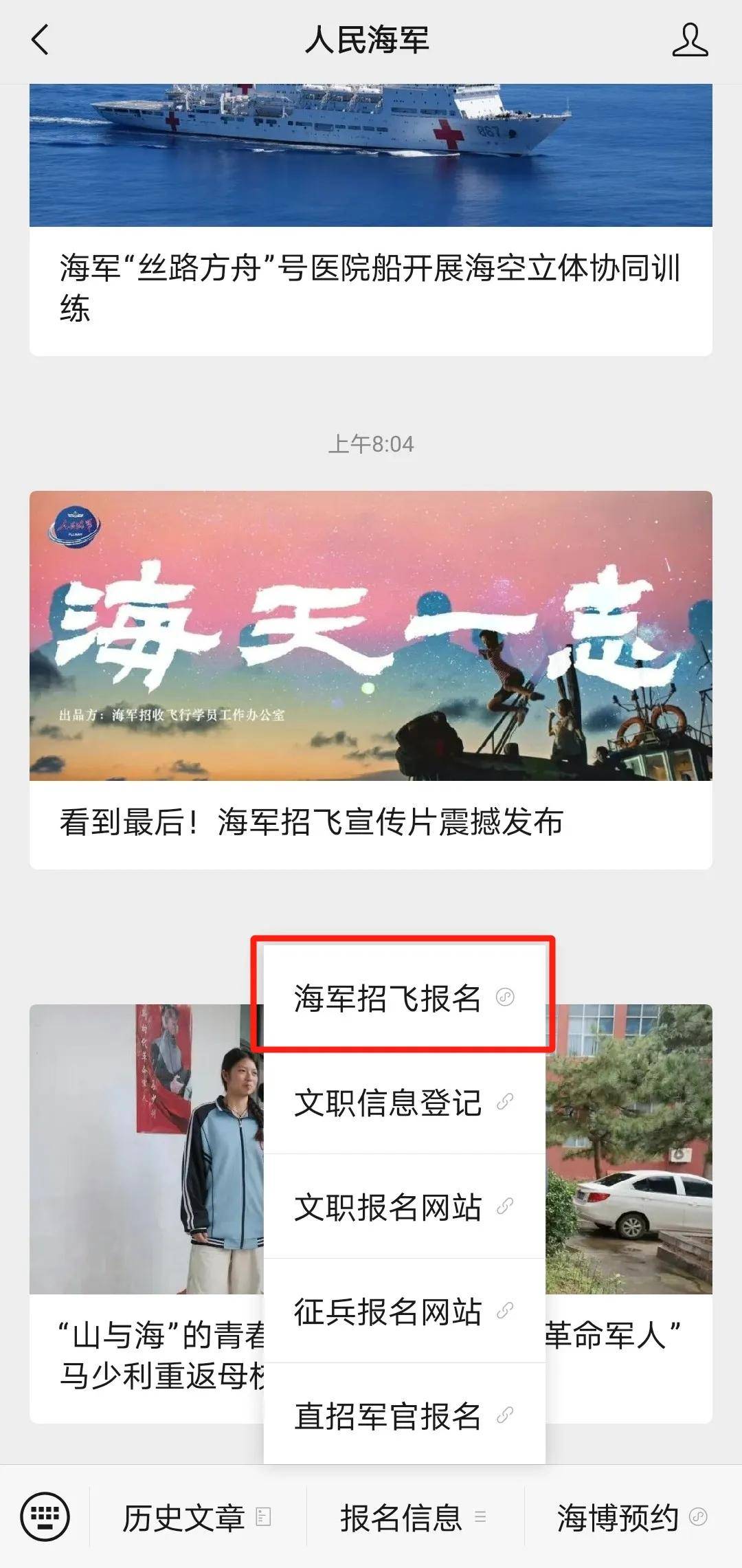Collapse the 报名信息 menu
The width and height of the screenshot is (742, 1568).
(414, 1518)
